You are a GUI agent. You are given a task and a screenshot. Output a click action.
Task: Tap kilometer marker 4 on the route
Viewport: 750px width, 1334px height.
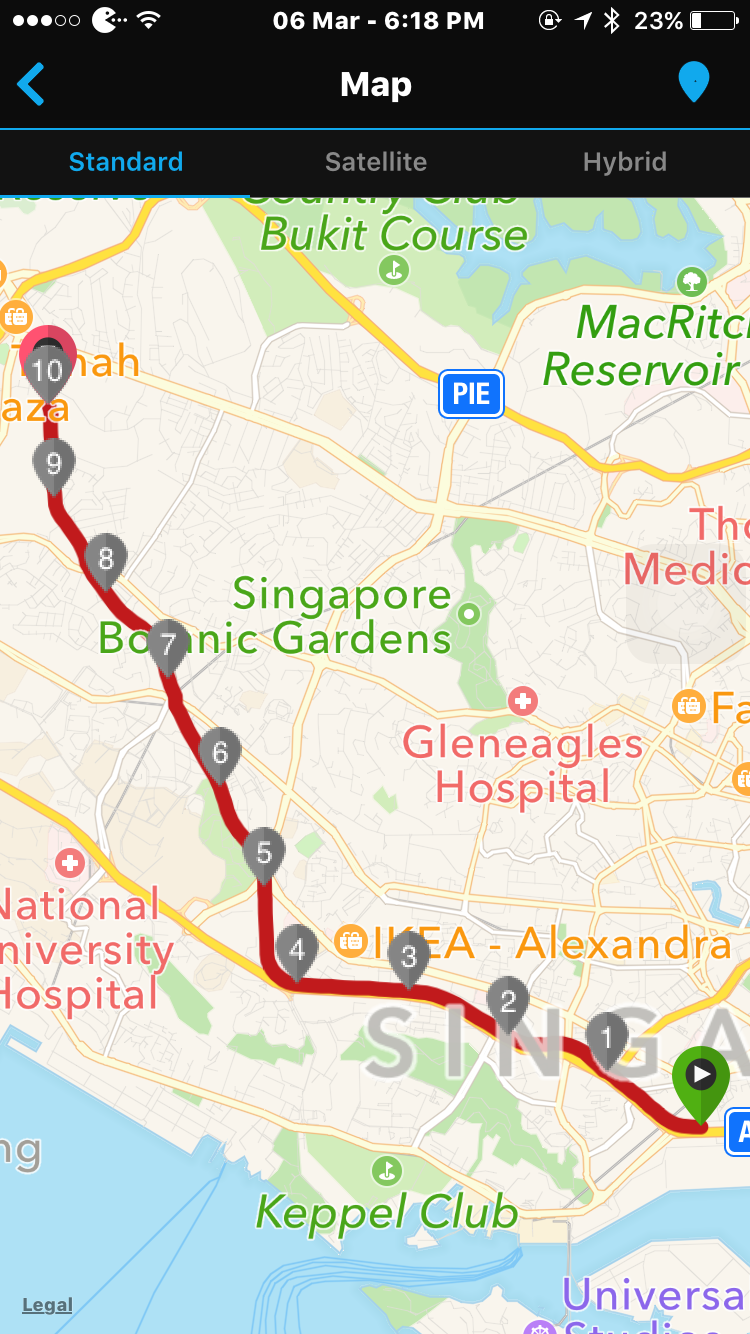297,949
